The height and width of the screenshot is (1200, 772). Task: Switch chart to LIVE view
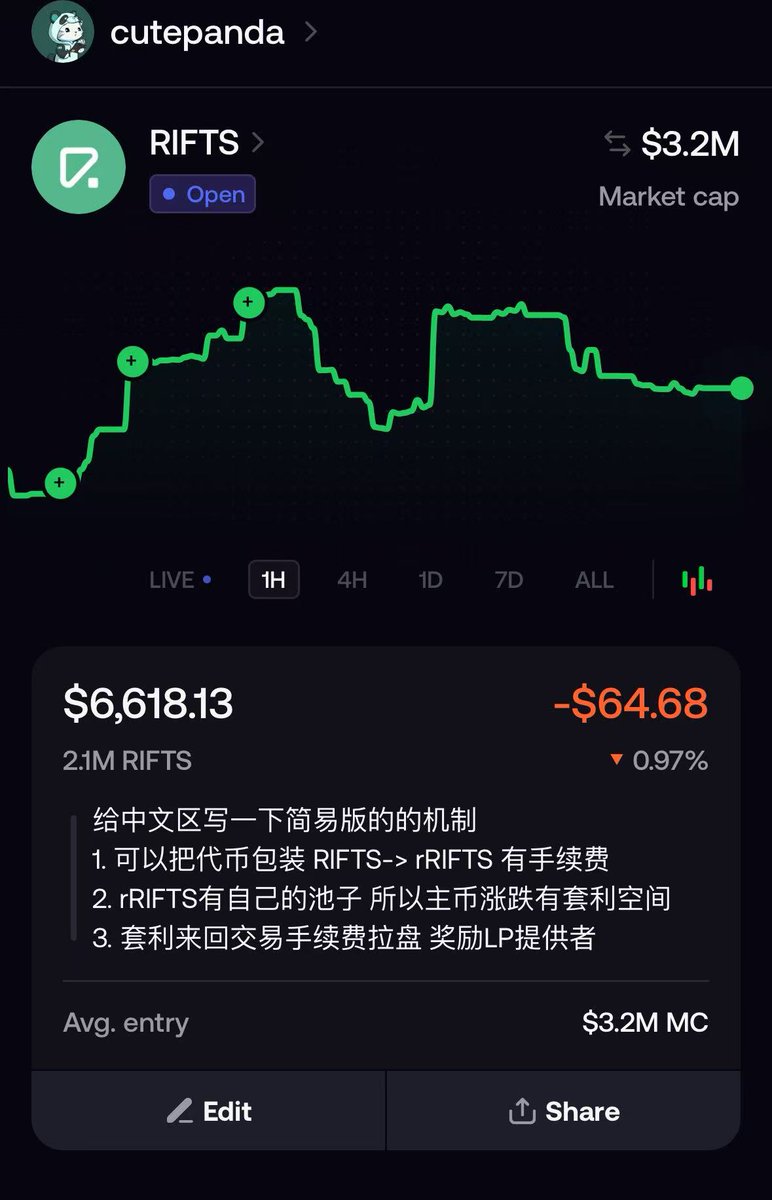click(x=180, y=580)
